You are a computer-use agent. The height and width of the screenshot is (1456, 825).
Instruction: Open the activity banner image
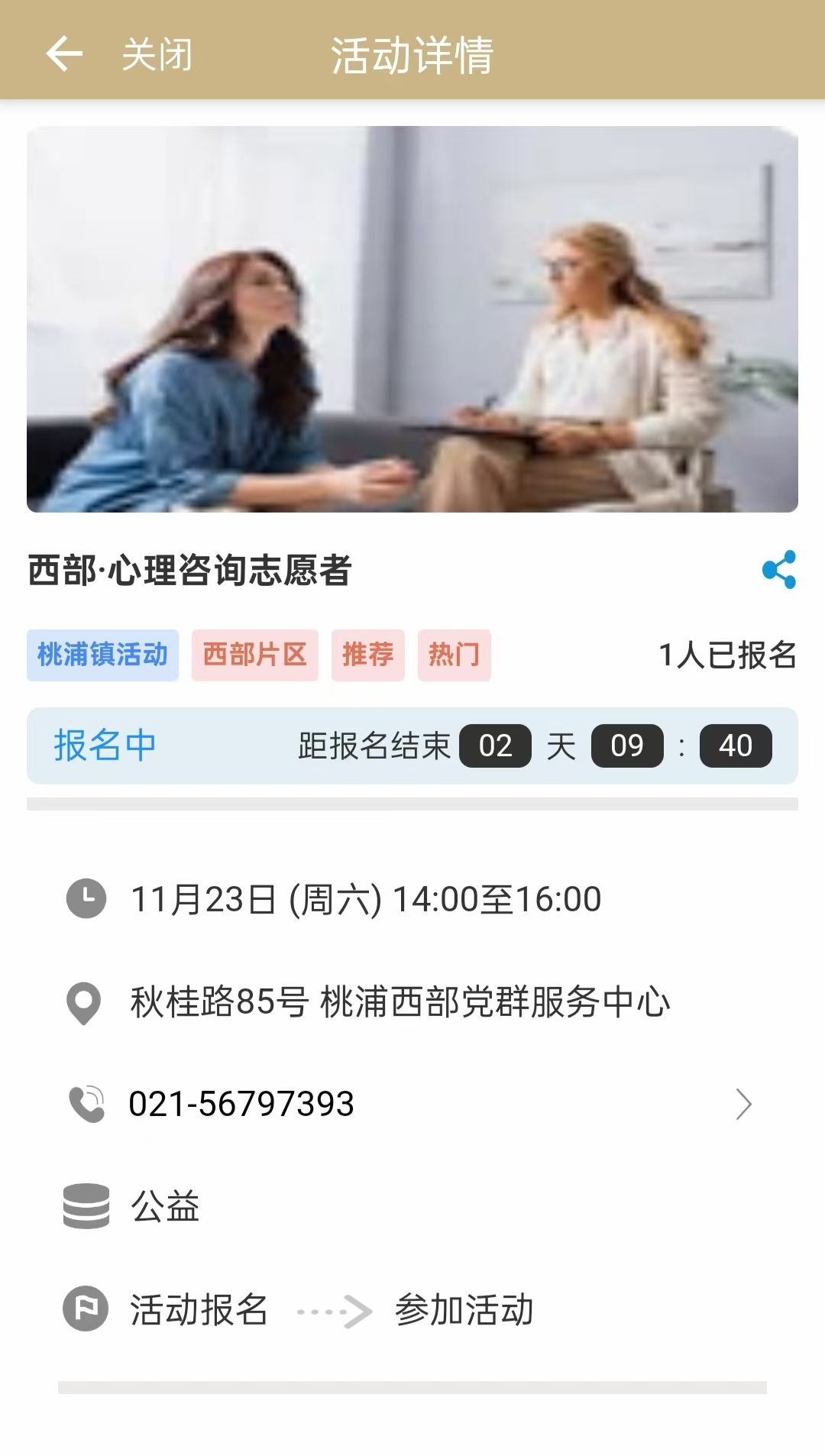[412, 319]
